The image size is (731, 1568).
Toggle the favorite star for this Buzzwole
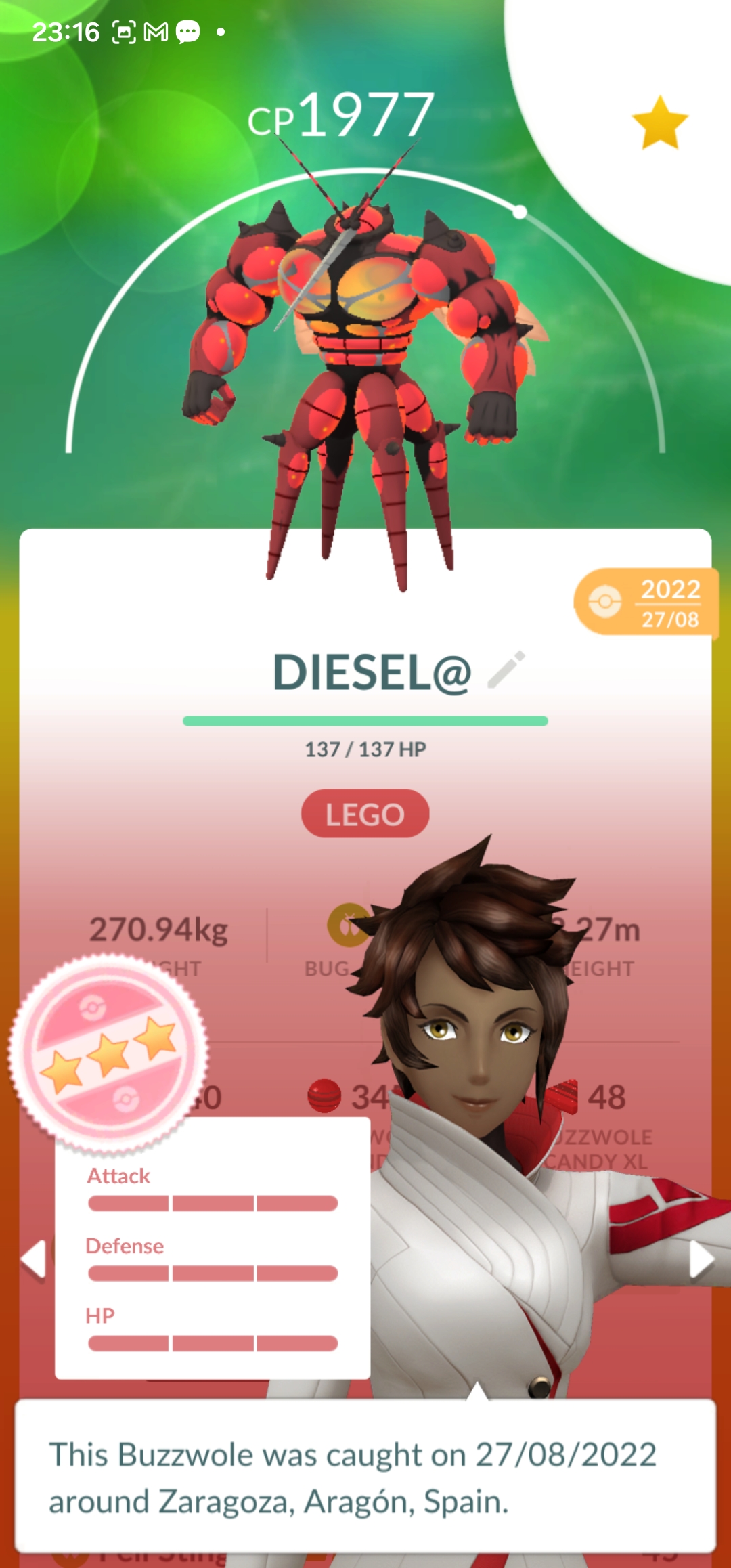click(x=659, y=123)
